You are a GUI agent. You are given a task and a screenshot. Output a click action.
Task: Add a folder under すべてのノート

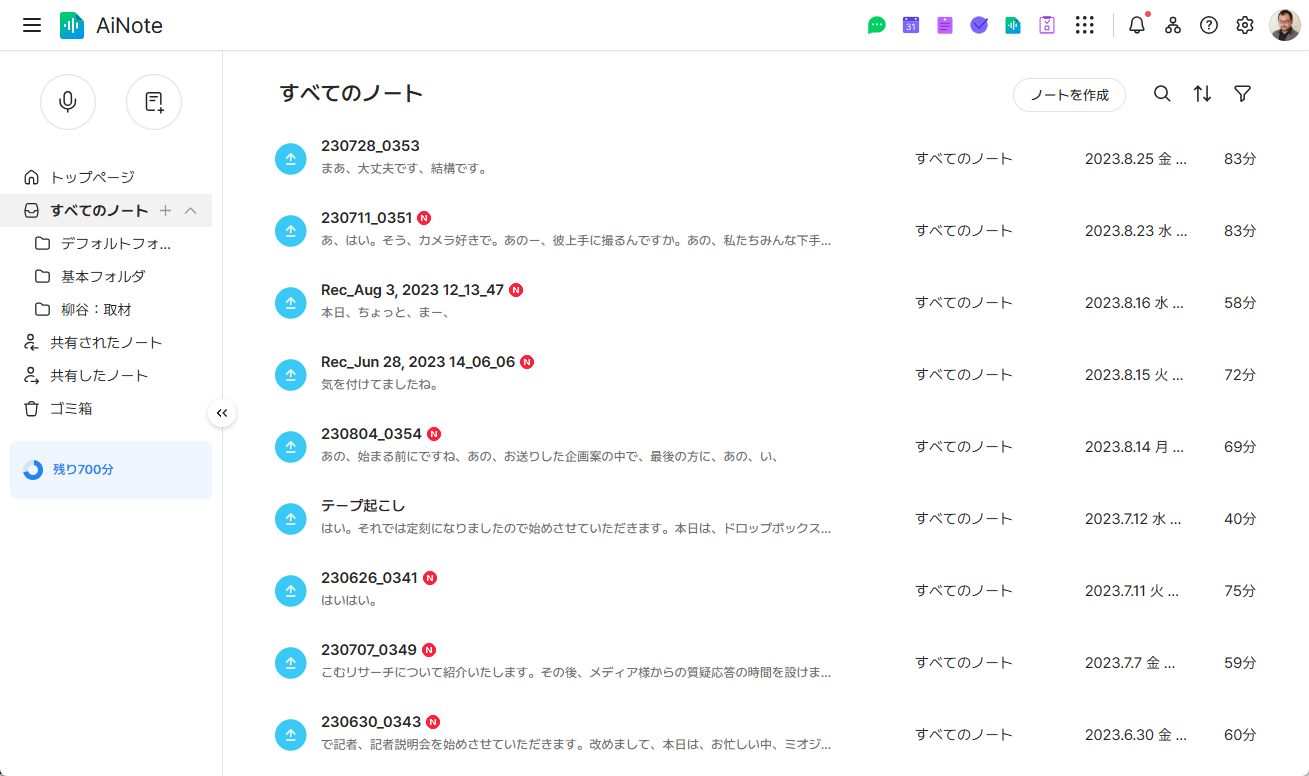point(166,211)
